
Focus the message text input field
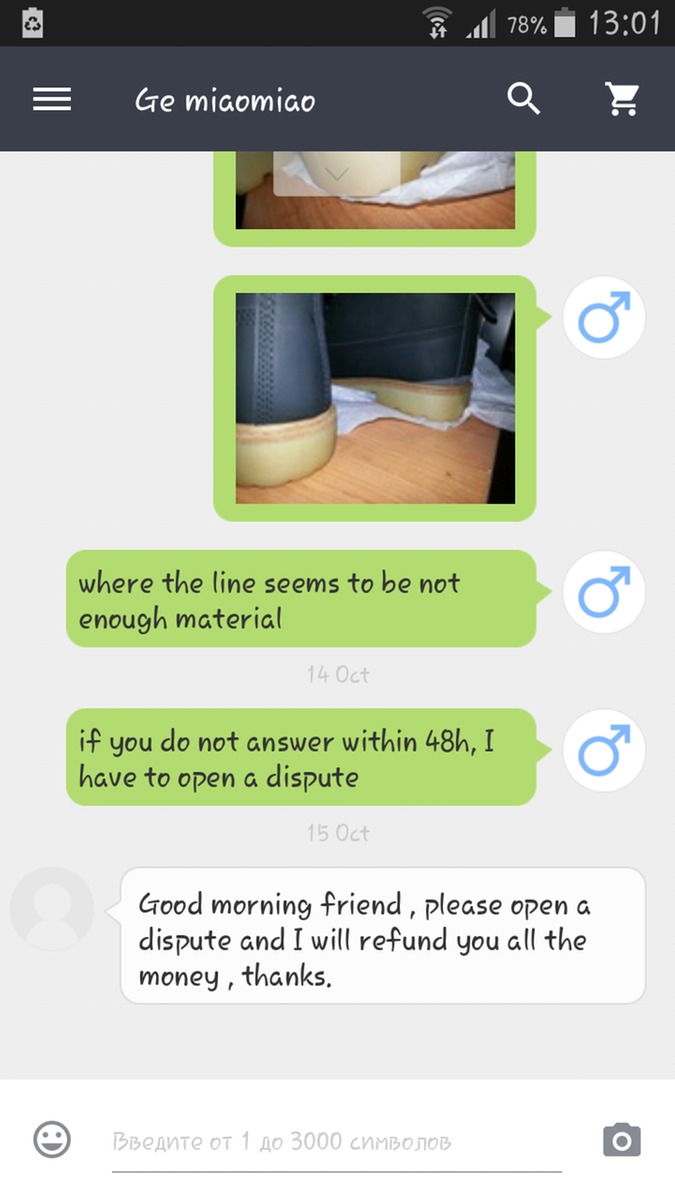335,1141
